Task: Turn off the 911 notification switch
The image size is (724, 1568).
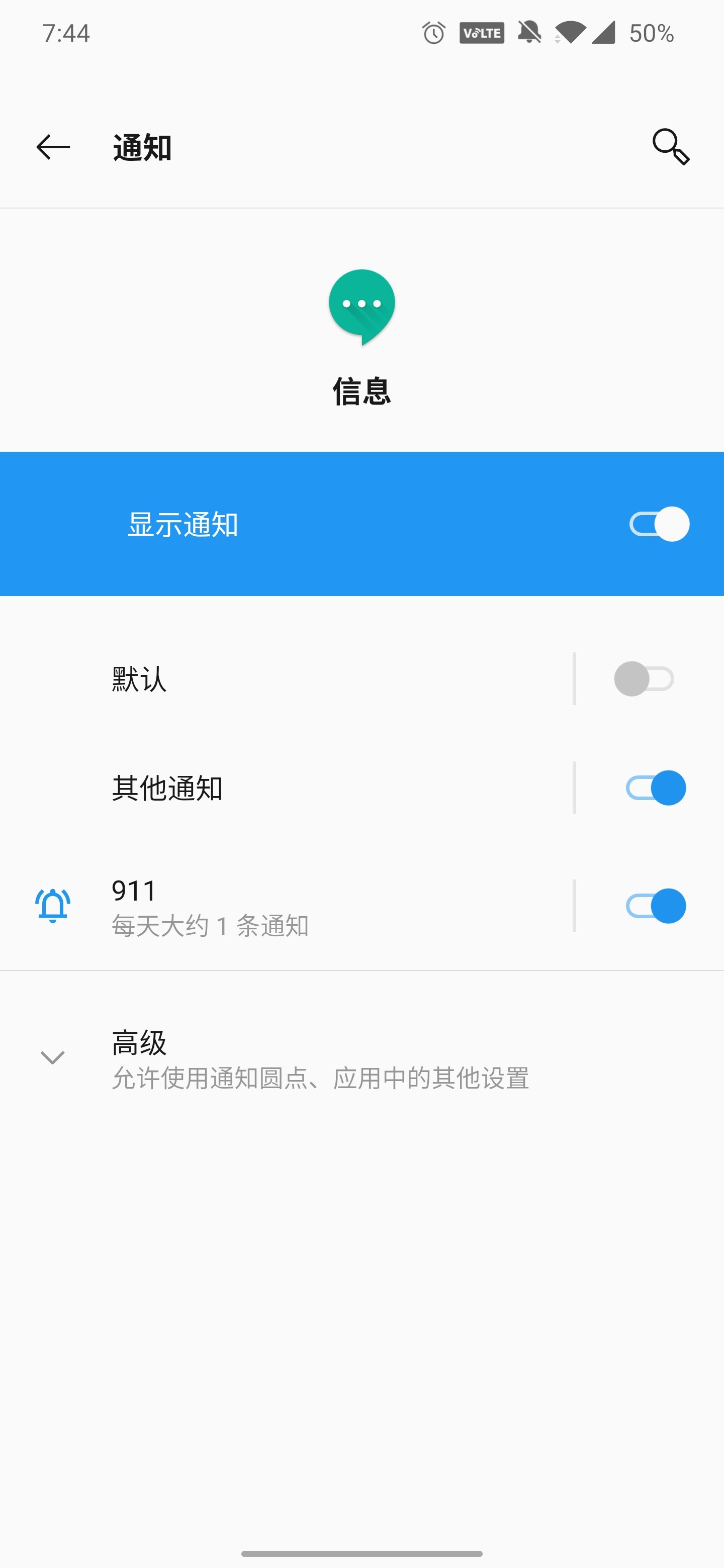Action: point(656,906)
